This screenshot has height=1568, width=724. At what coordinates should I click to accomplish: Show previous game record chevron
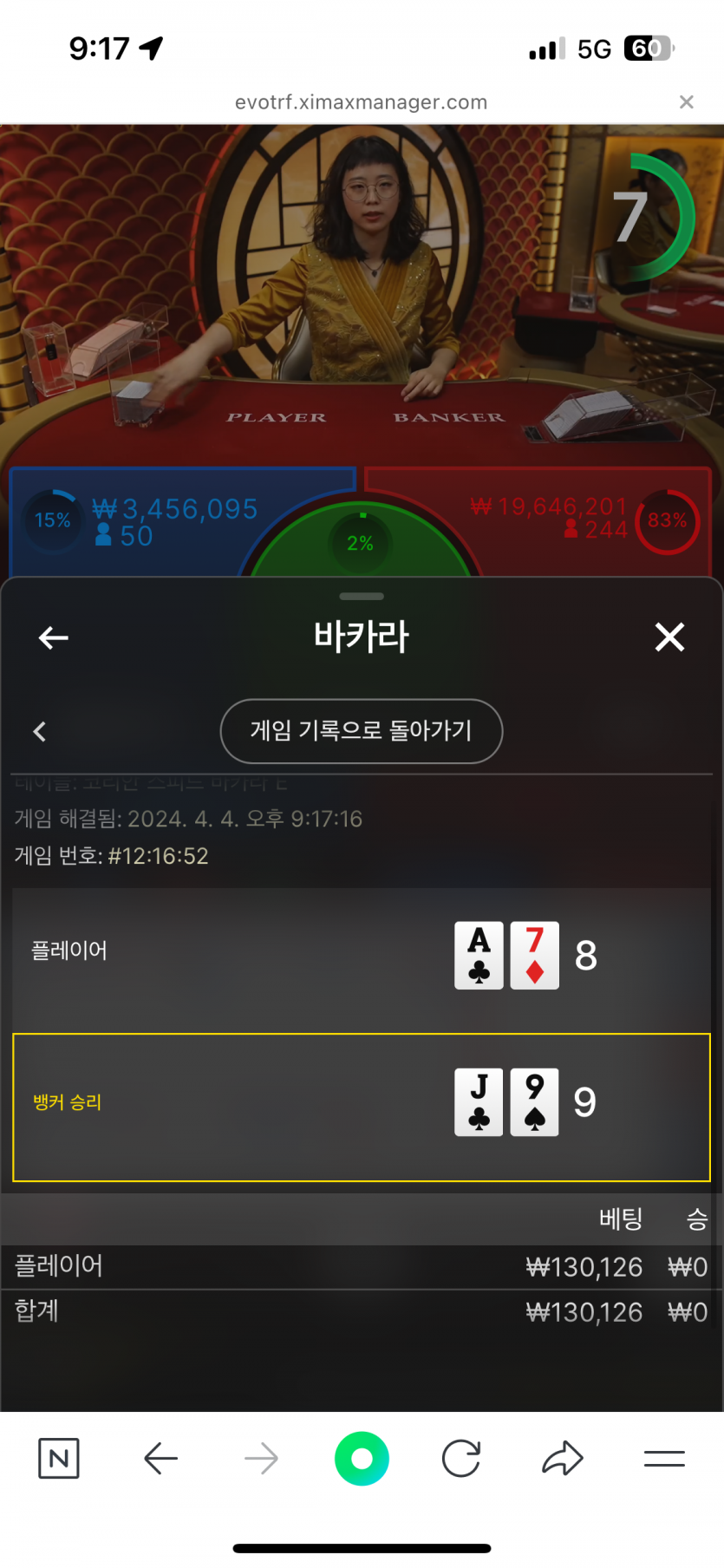(x=40, y=731)
